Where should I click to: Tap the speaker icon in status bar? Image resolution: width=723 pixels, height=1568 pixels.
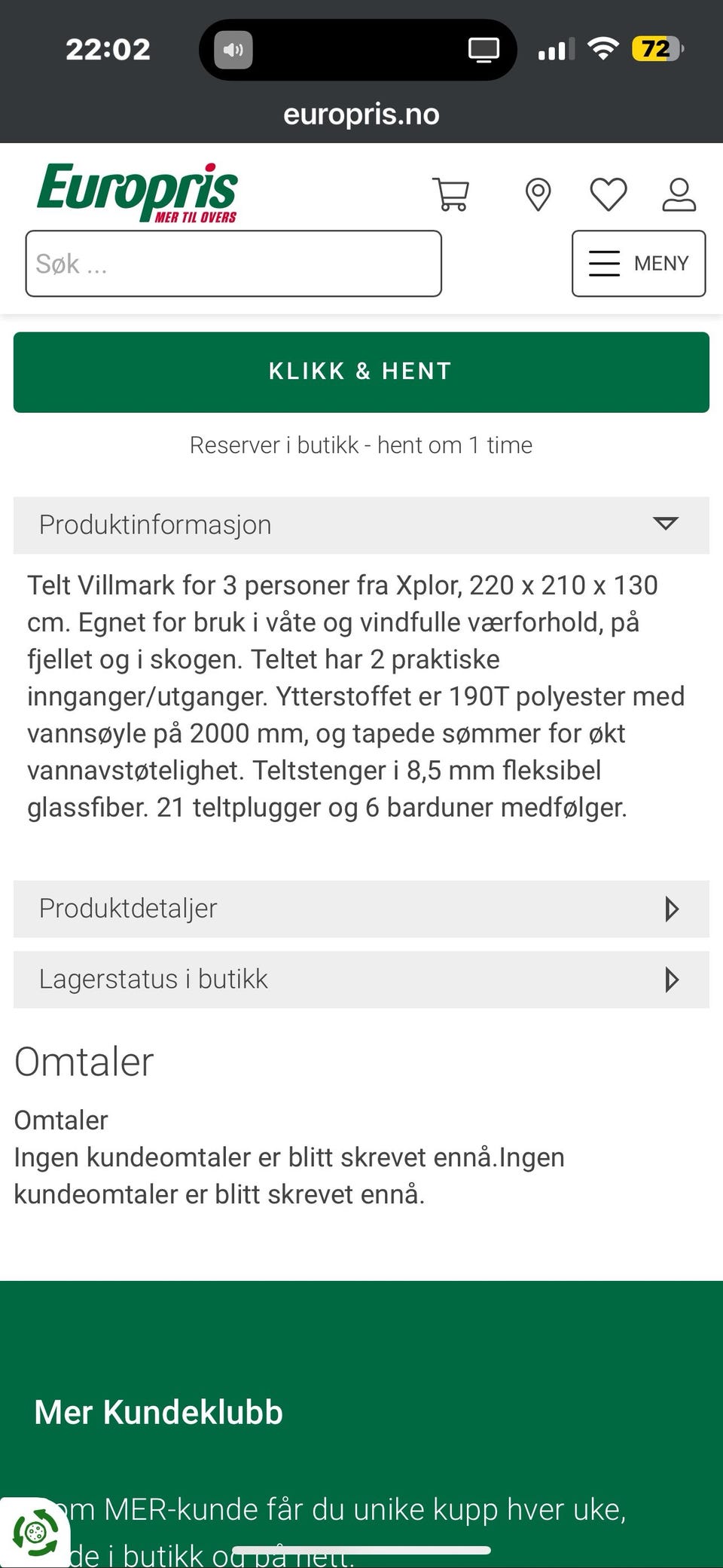232,49
